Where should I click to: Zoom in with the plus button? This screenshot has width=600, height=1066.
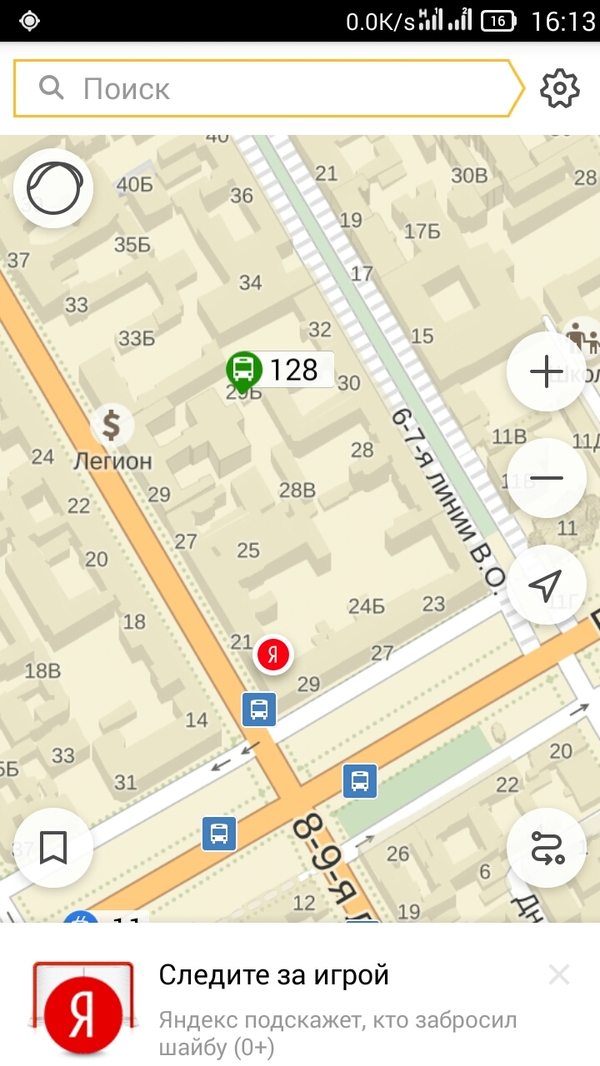[546, 372]
